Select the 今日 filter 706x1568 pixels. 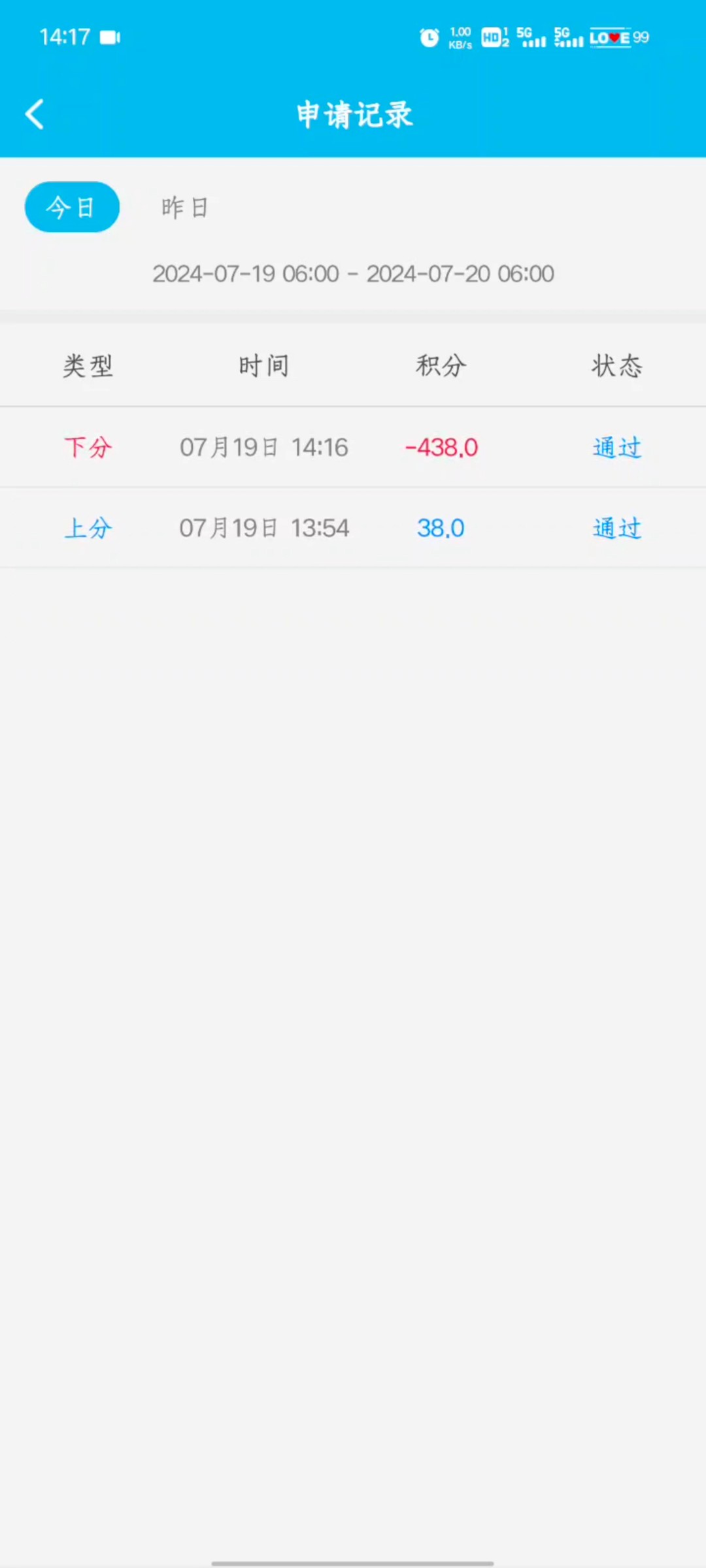point(72,207)
